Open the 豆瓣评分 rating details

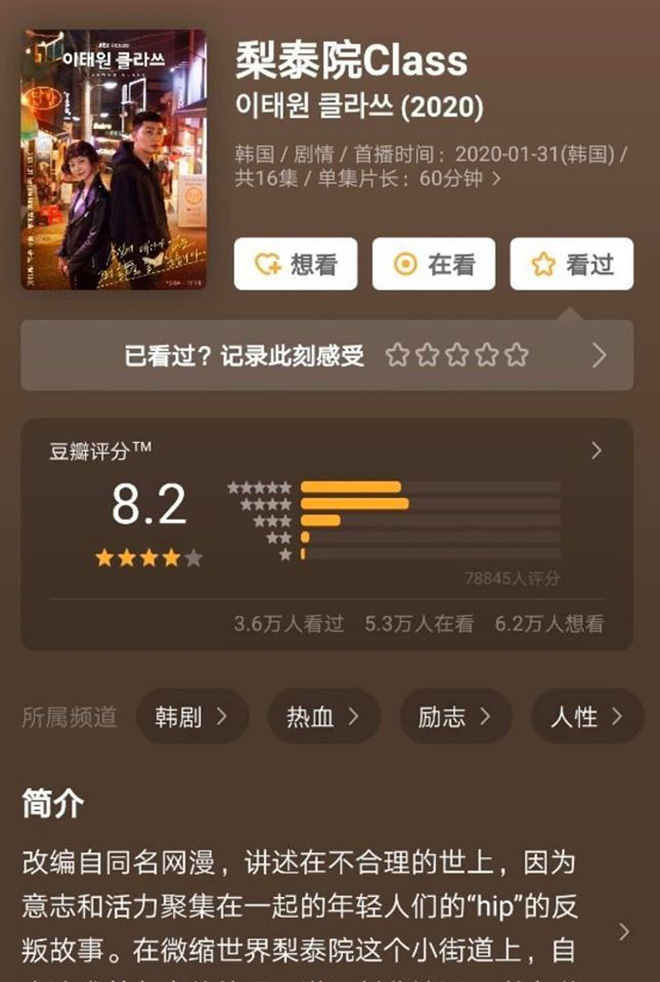tap(596, 451)
